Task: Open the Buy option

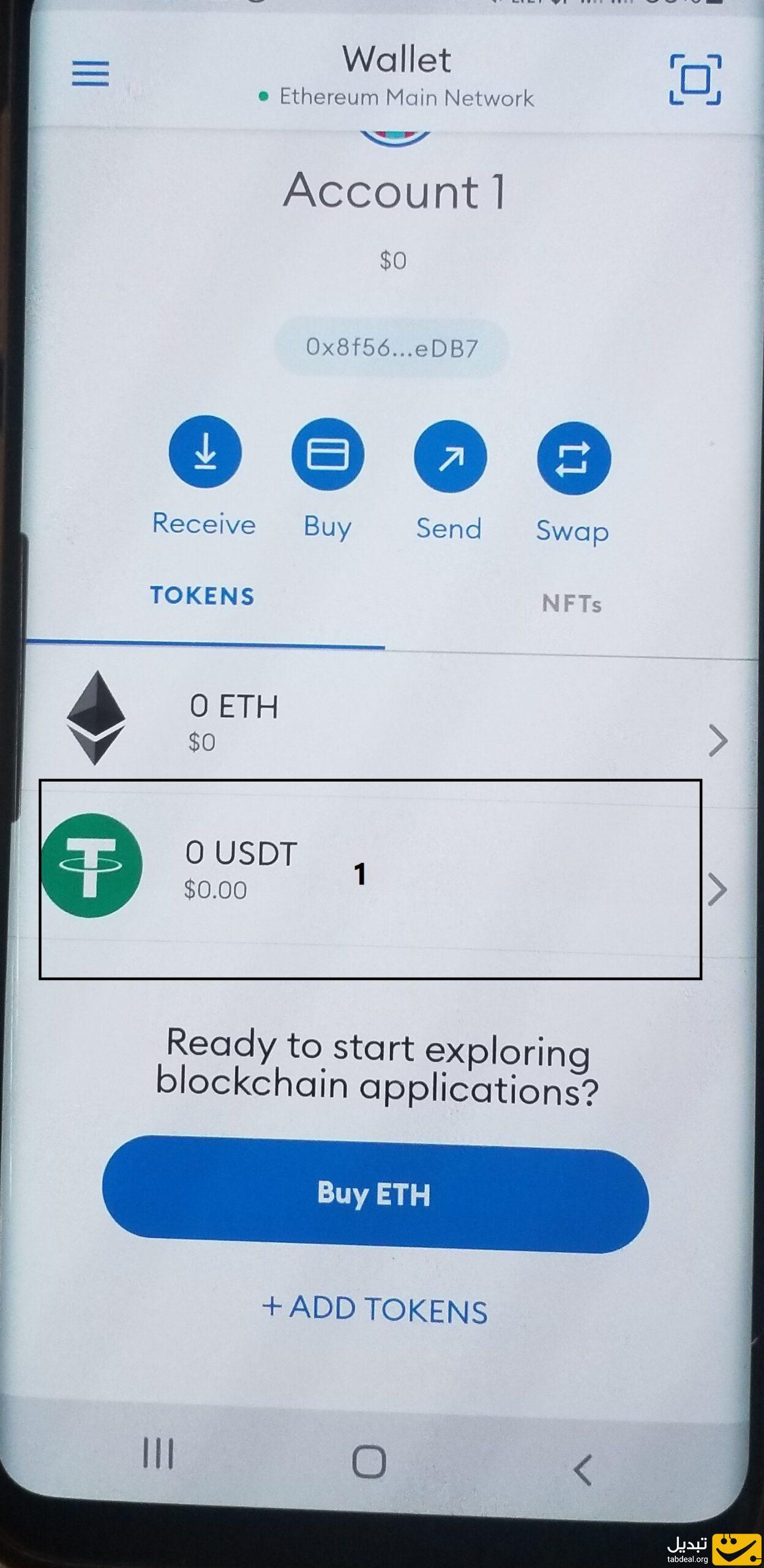Action: coord(328,455)
